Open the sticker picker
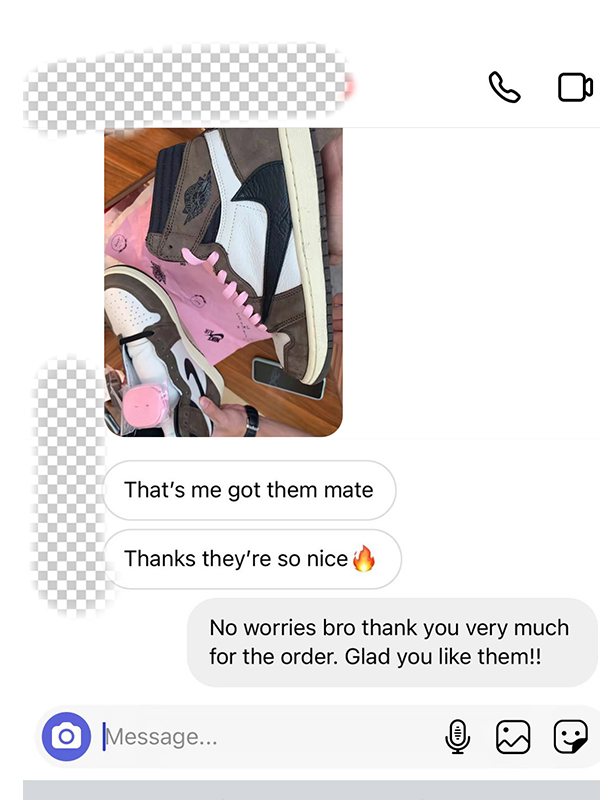 (x=570, y=738)
